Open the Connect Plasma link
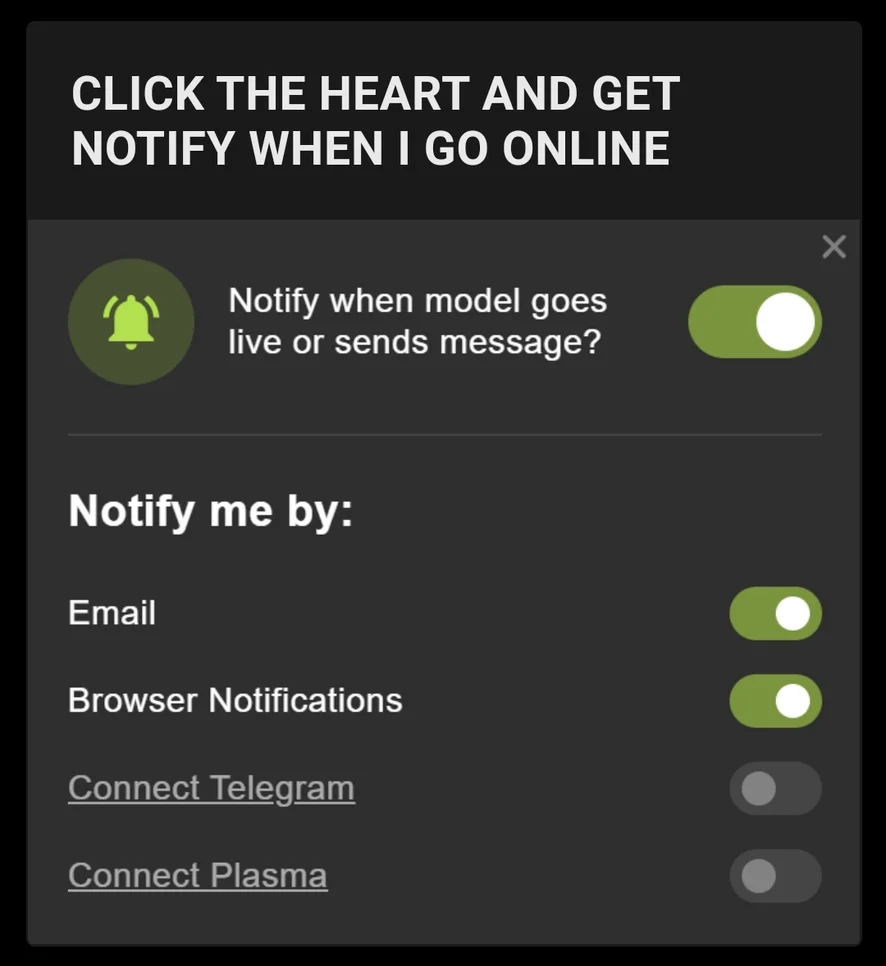 click(197, 876)
